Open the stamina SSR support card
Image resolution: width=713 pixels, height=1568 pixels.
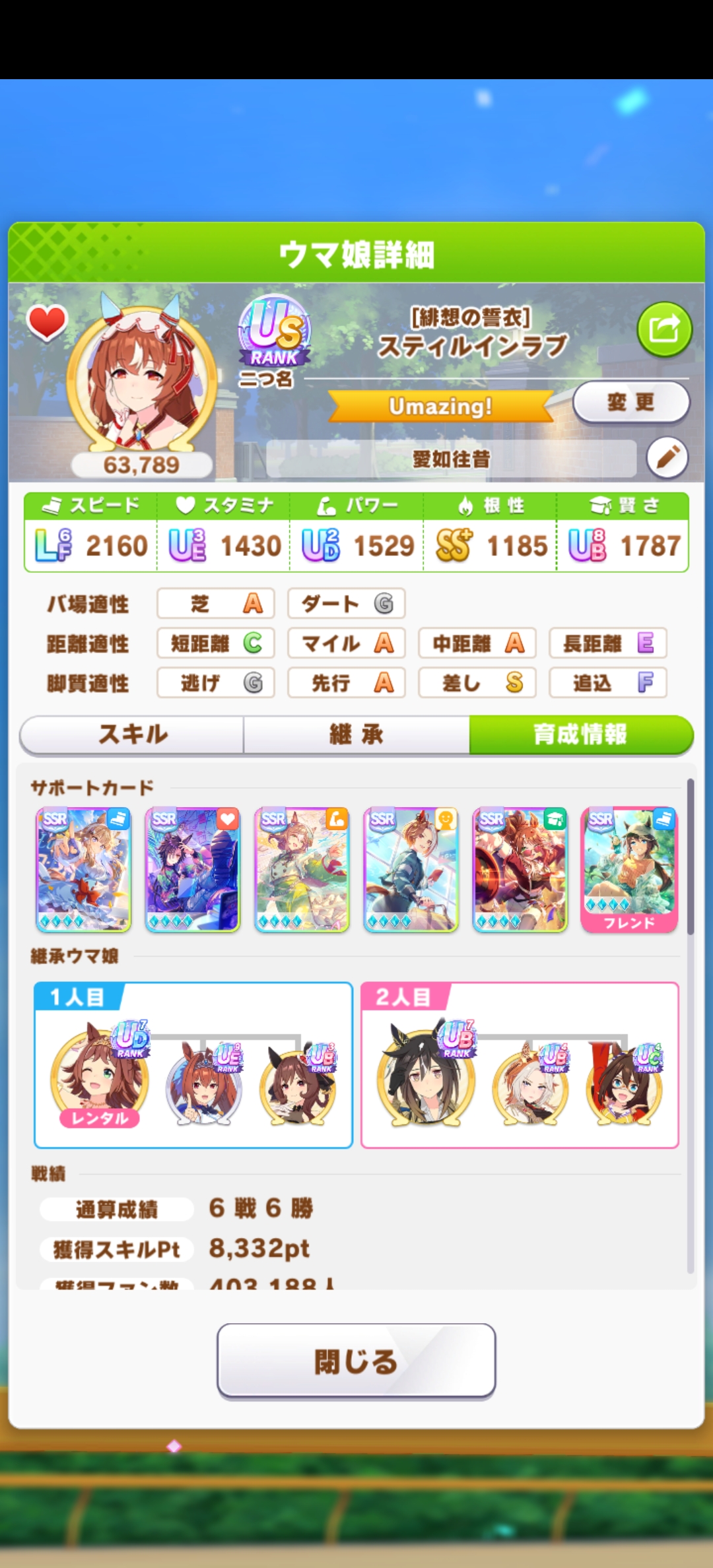click(192, 869)
